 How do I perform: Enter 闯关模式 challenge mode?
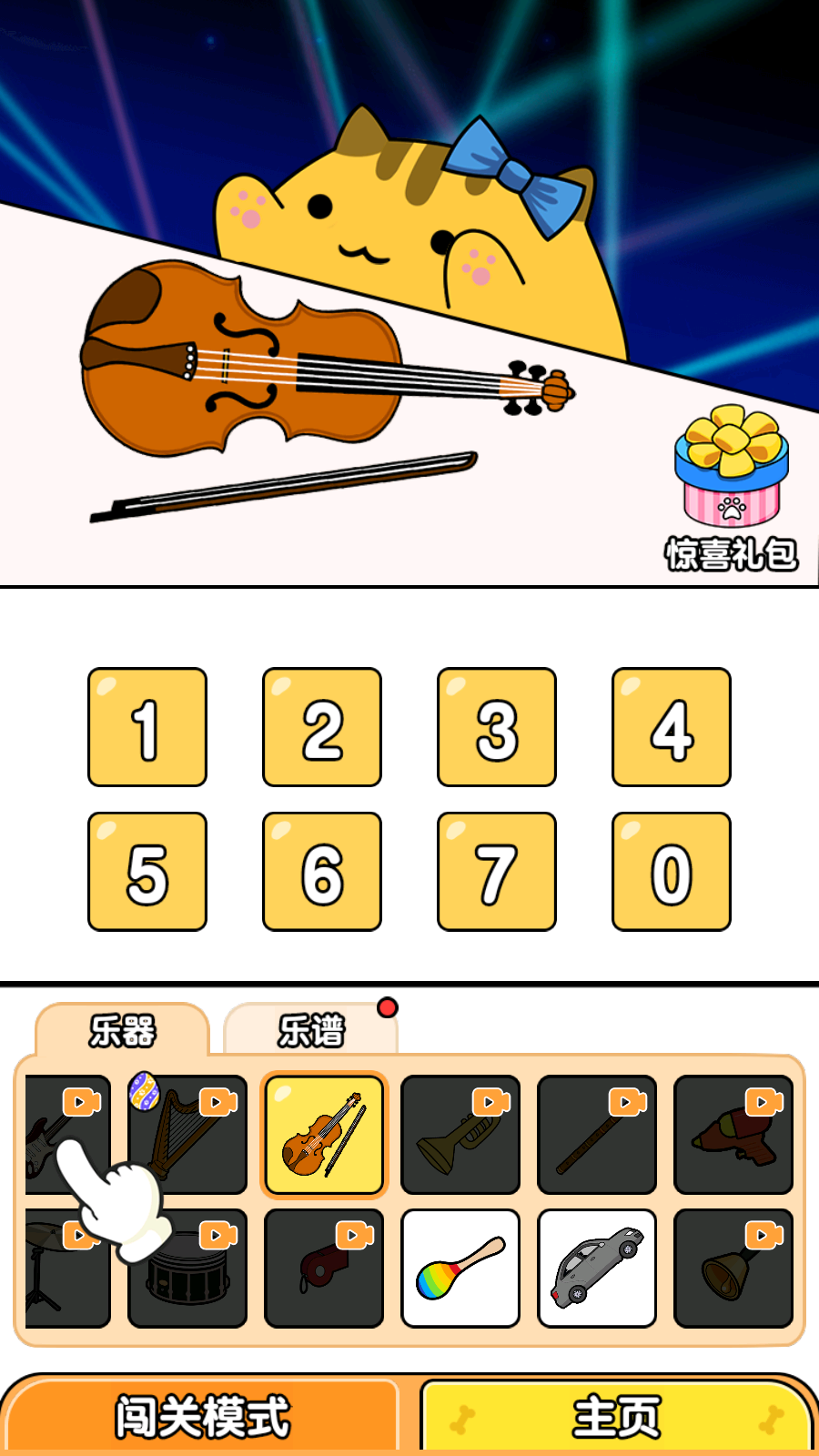202,1417
